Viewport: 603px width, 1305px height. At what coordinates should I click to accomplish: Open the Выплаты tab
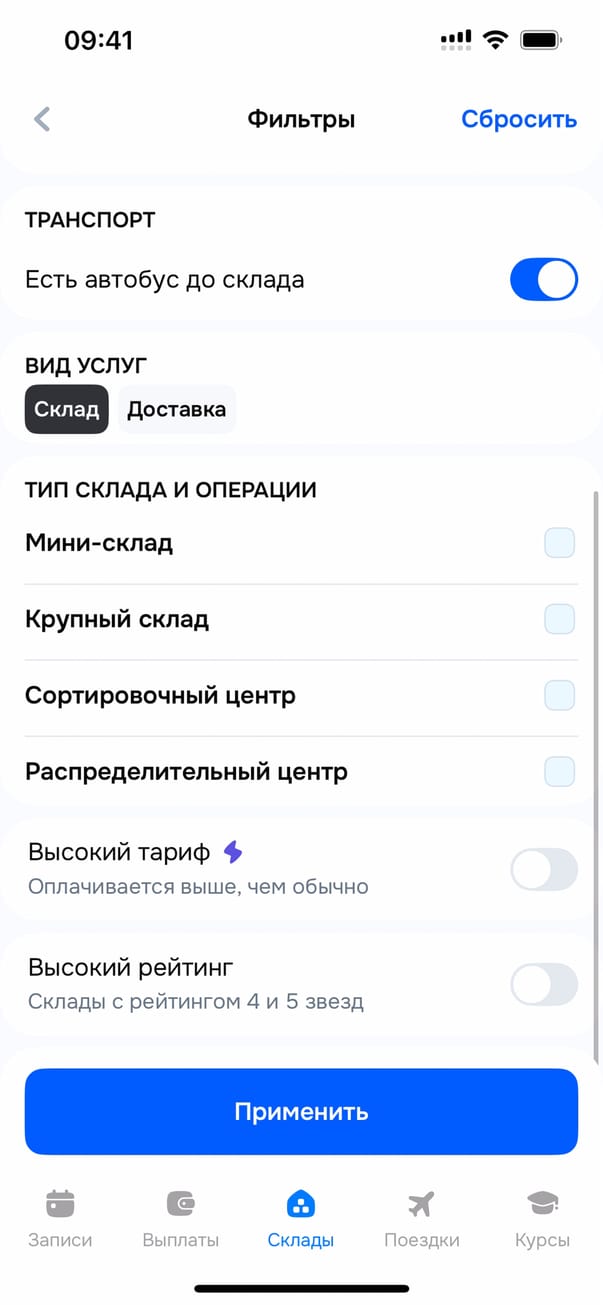click(180, 1218)
